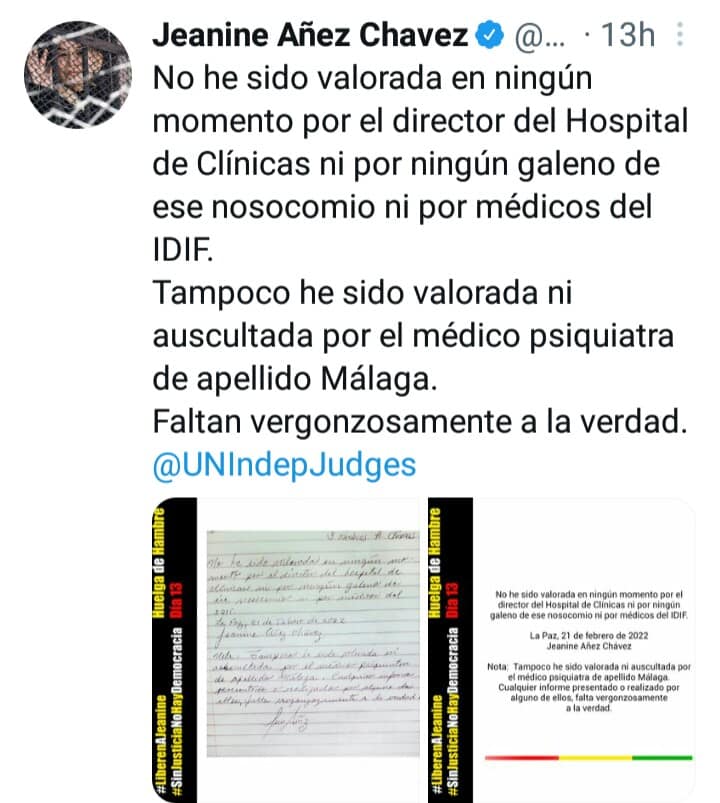Open the @UNIndepJudges mention link
This screenshot has height=803, width=720.
click(284, 465)
